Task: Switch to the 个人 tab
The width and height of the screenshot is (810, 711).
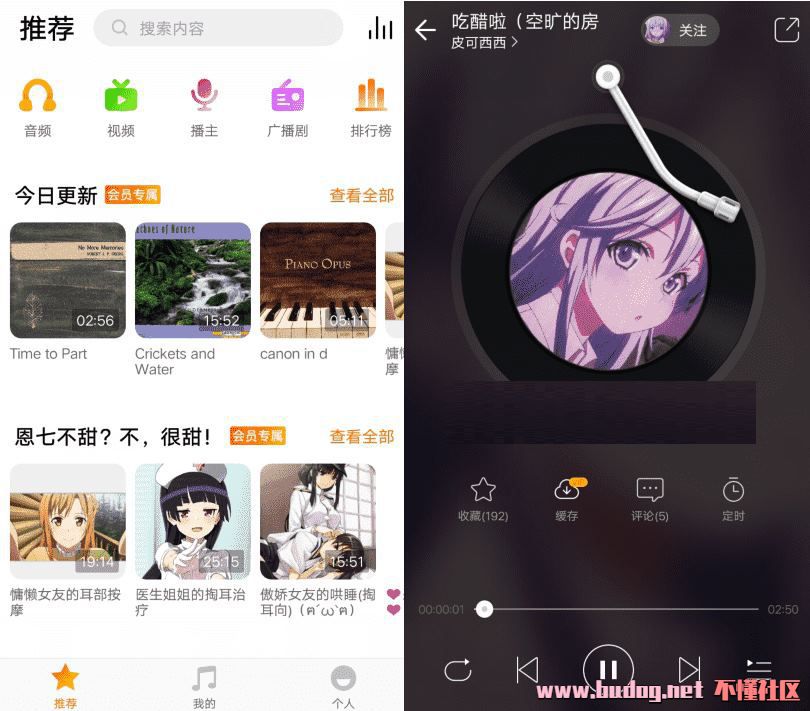Action: 343,686
